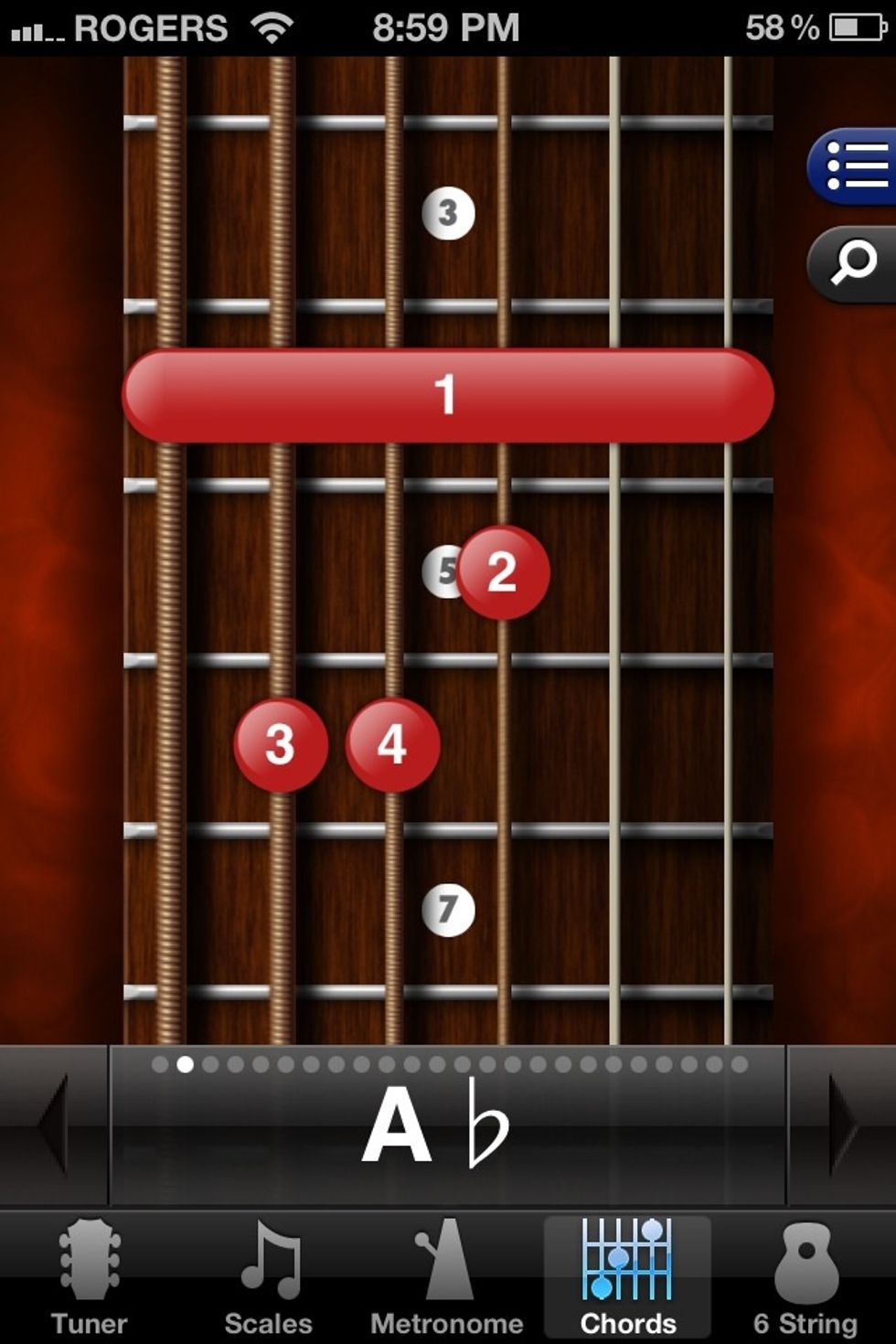Tap the finger 2 fretting dot
The width and height of the screenshot is (896, 1344).
(x=504, y=573)
